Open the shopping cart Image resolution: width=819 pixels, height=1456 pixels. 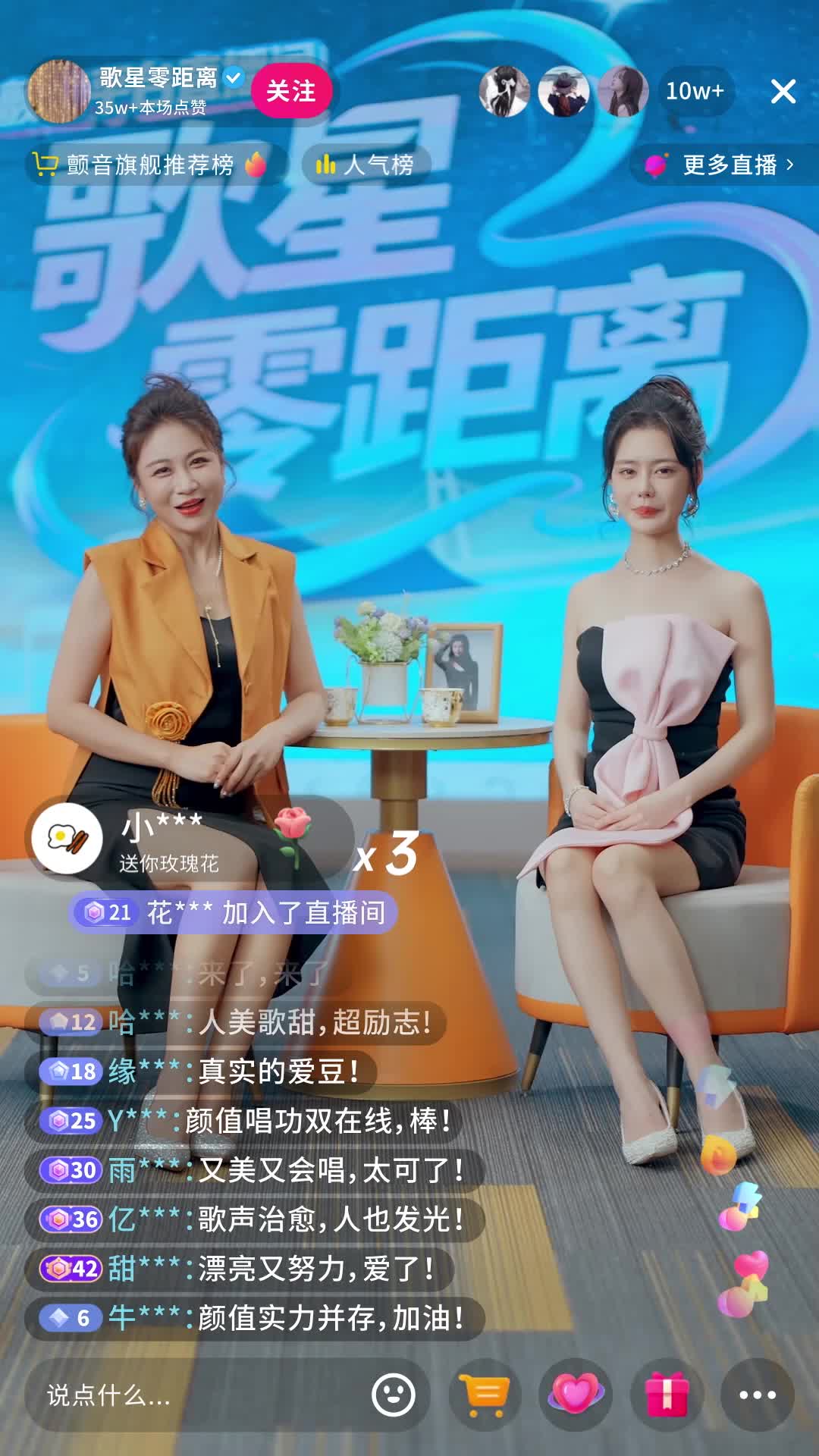[x=485, y=1394]
